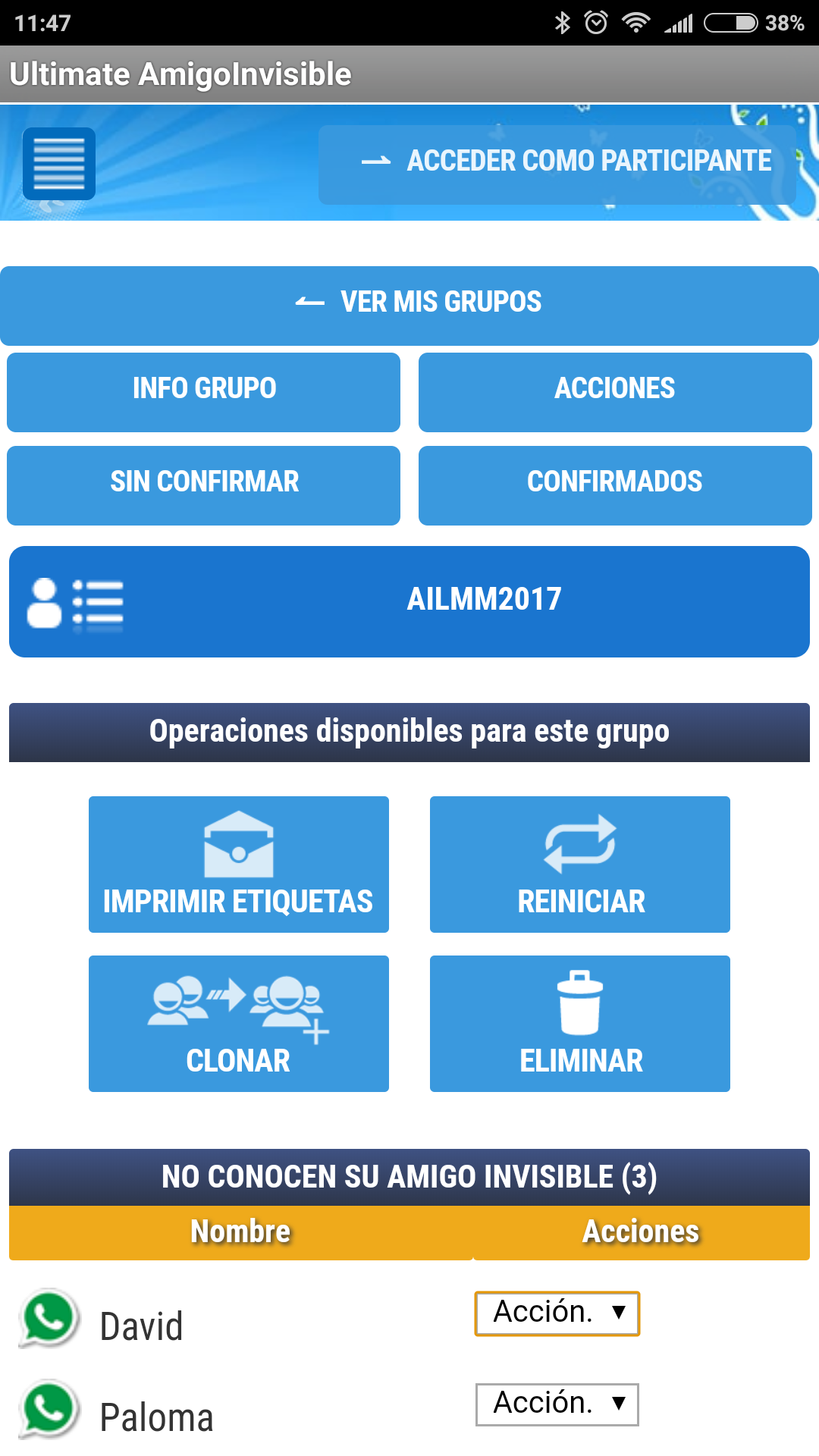Screen dimensions: 819x1456
Task: Delete the group with Eliminar
Action: 580,1024
